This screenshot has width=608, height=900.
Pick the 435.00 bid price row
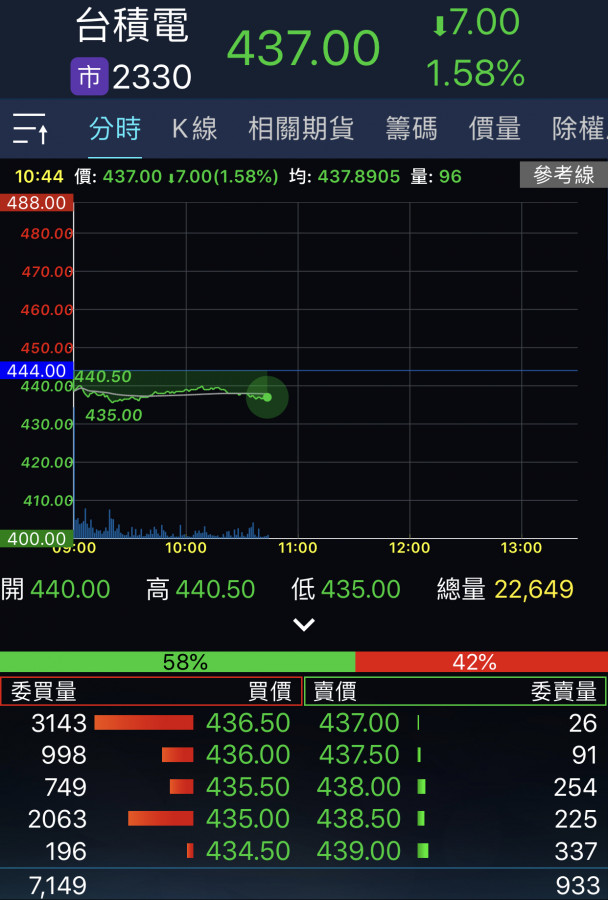(248, 819)
